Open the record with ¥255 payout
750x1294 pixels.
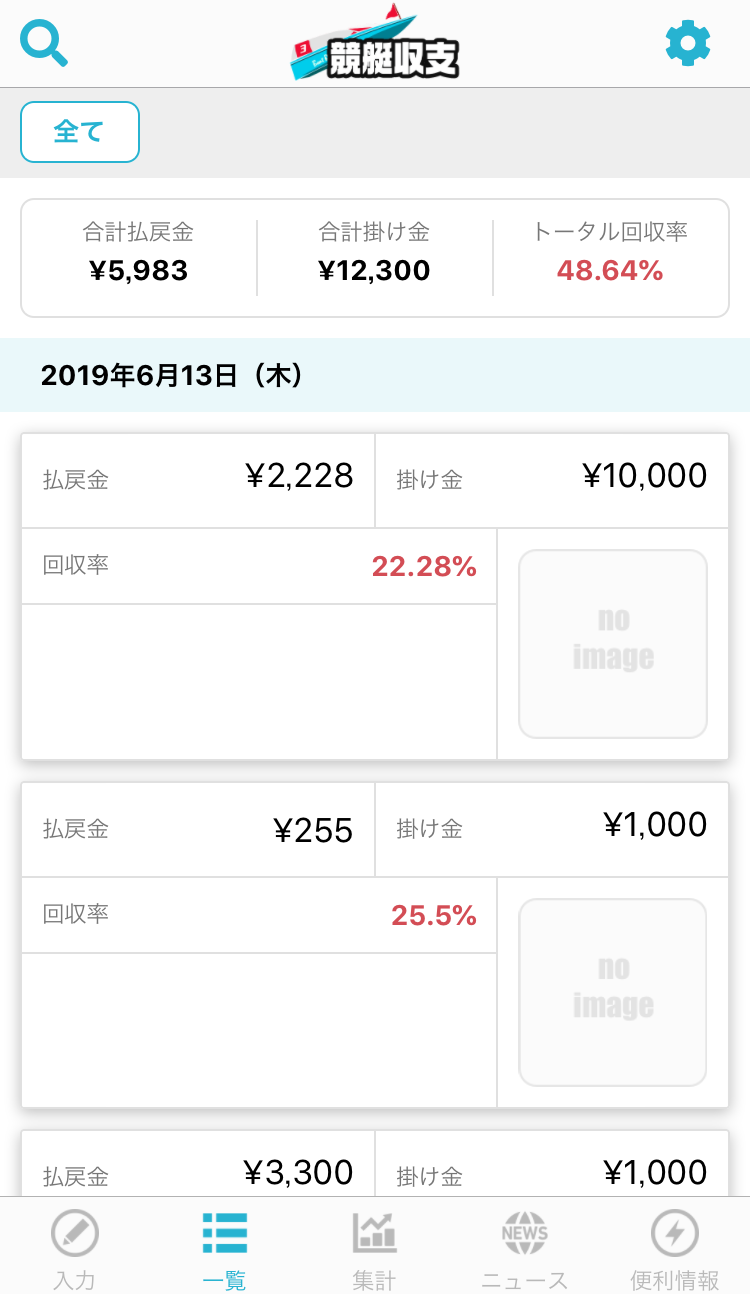(375, 945)
